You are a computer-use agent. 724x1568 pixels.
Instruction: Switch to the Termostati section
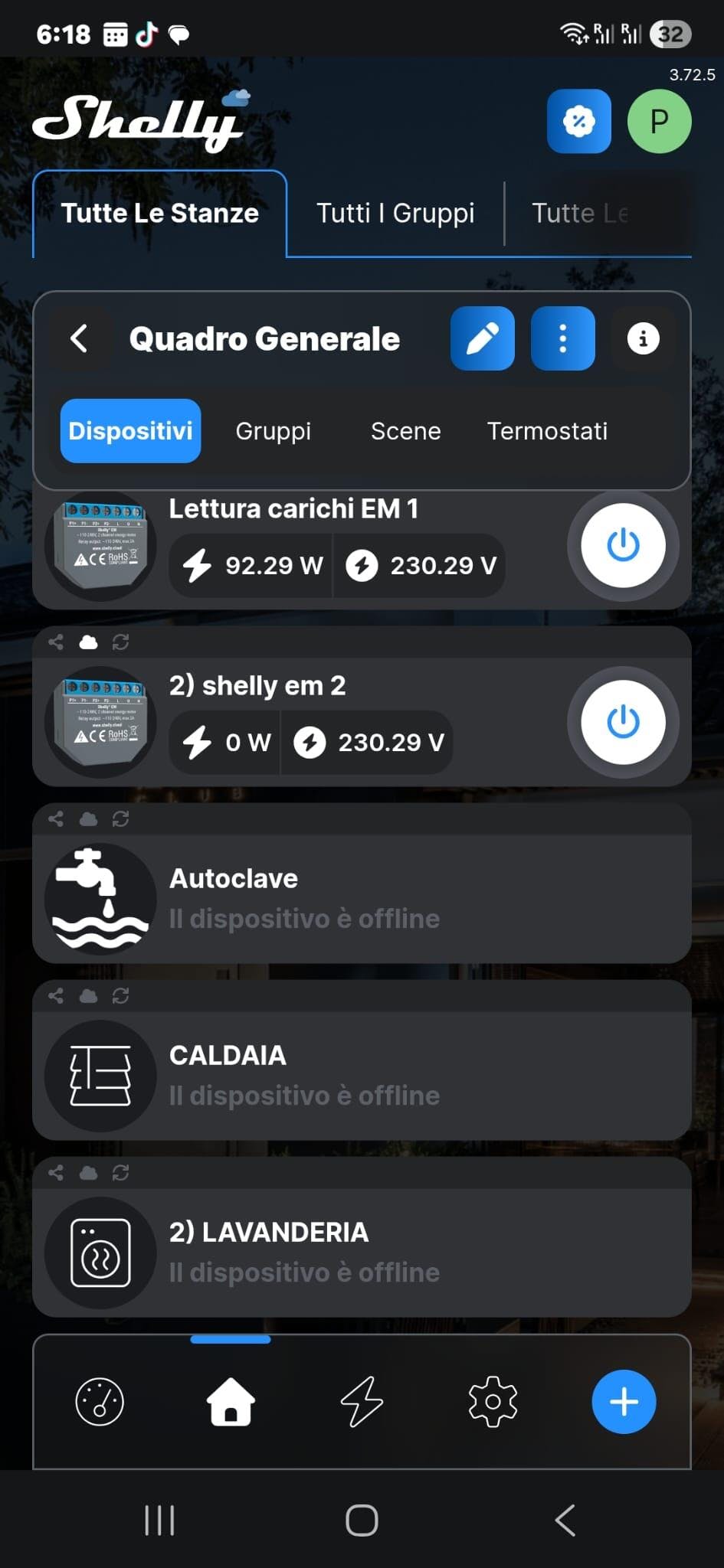[x=547, y=431]
